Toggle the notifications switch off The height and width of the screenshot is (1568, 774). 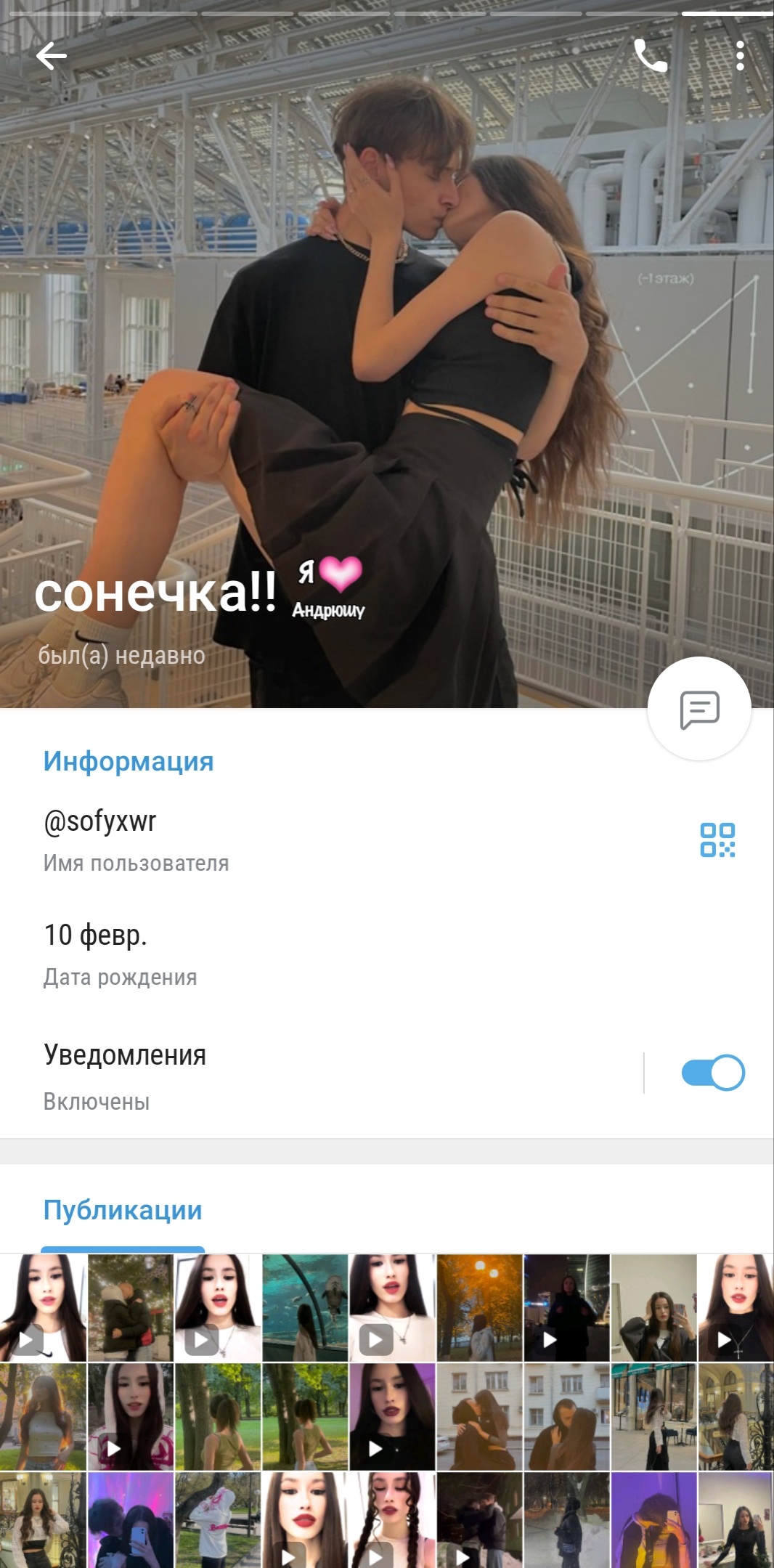[712, 1073]
